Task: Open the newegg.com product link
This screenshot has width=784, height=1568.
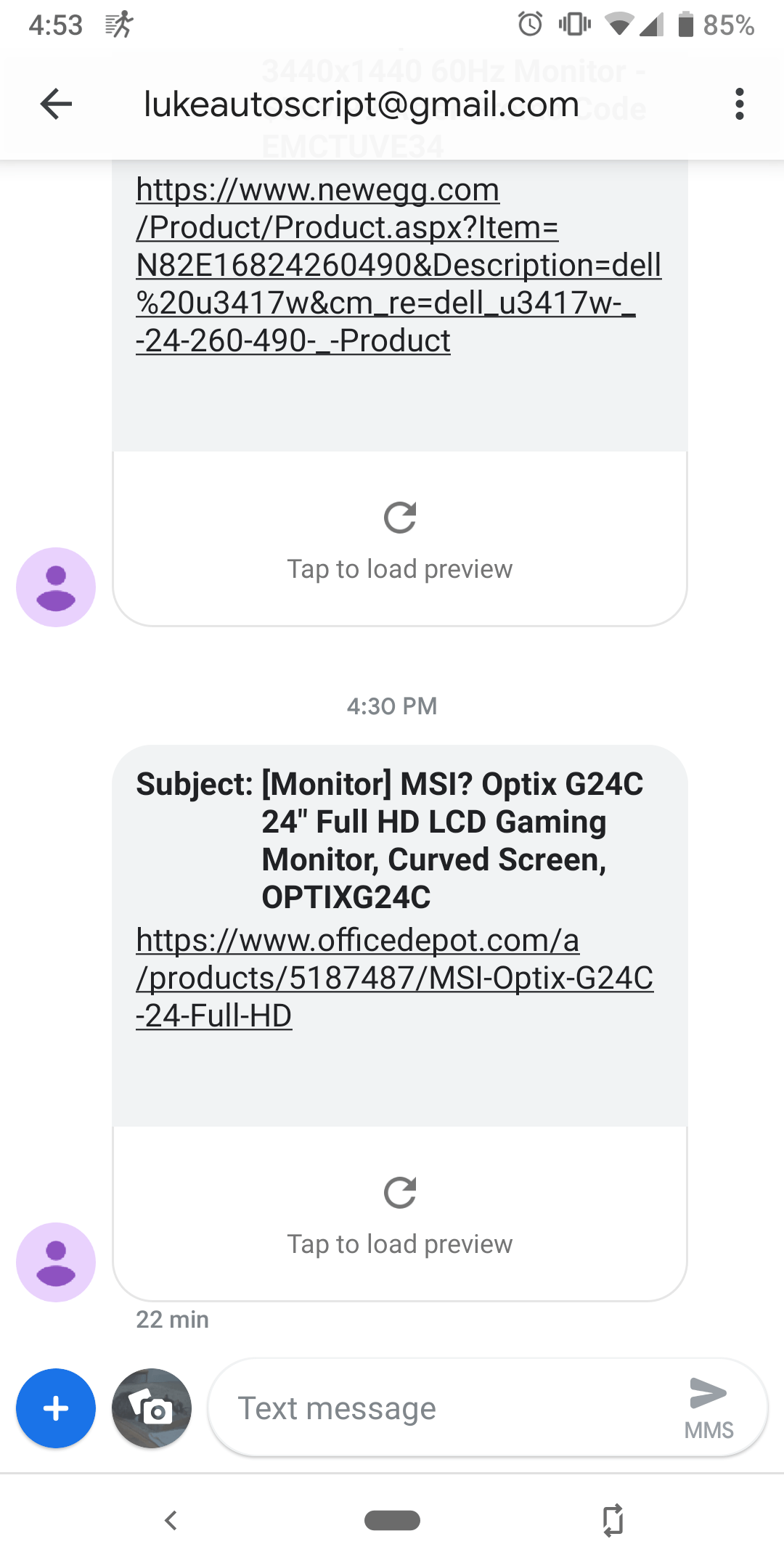Action: pyautogui.click(x=399, y=265)
